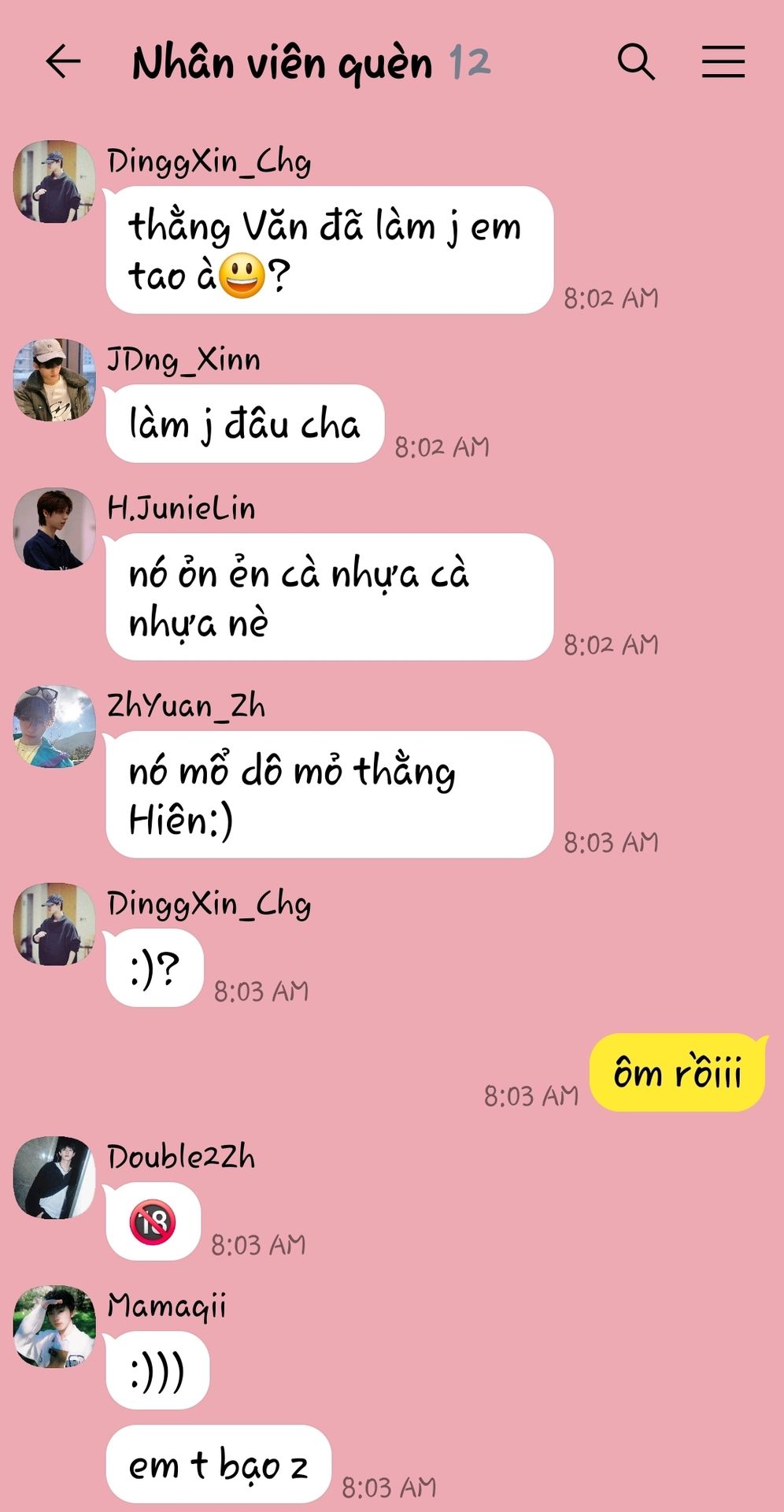Open the chat's hamburger menu
Screen dimensions: 784x1512
click(723, 61)
